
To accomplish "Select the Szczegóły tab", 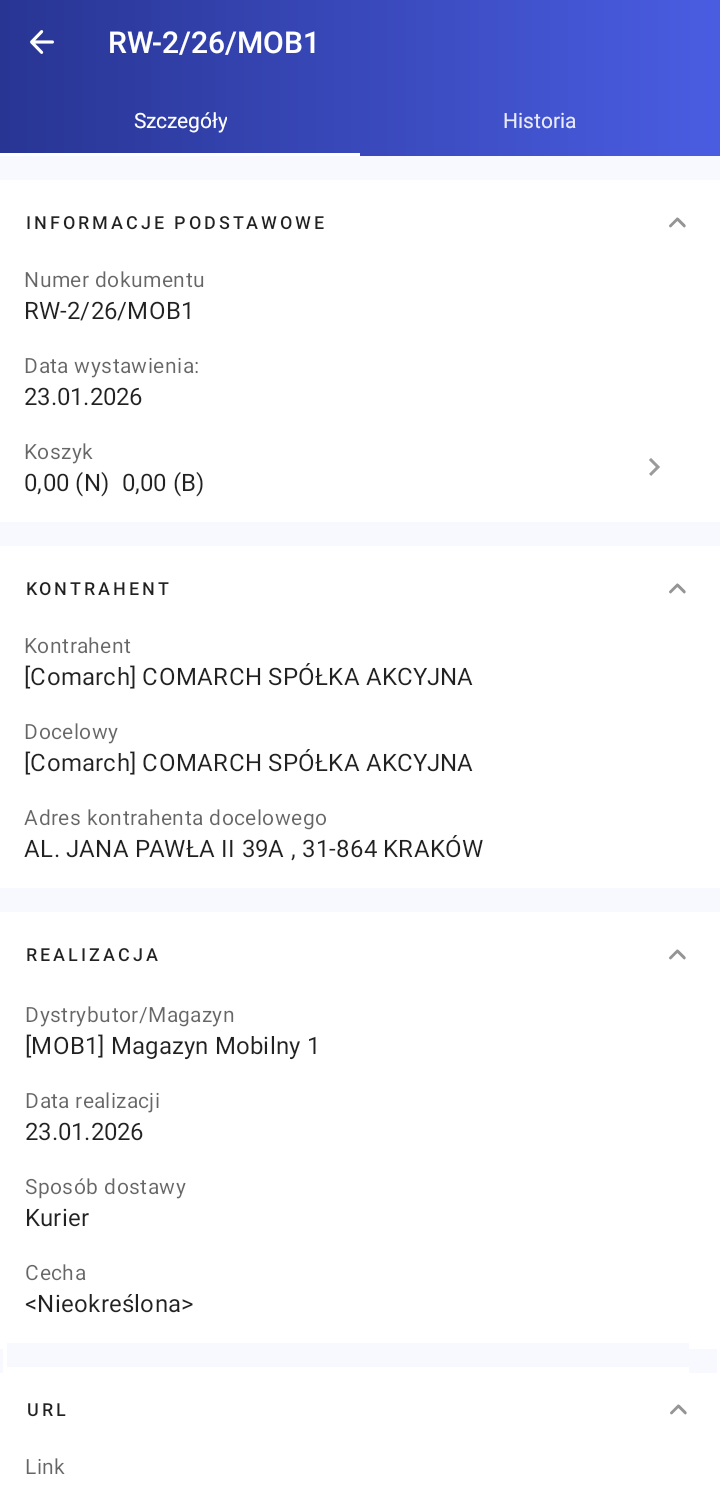I will click(x=181, y=121).
